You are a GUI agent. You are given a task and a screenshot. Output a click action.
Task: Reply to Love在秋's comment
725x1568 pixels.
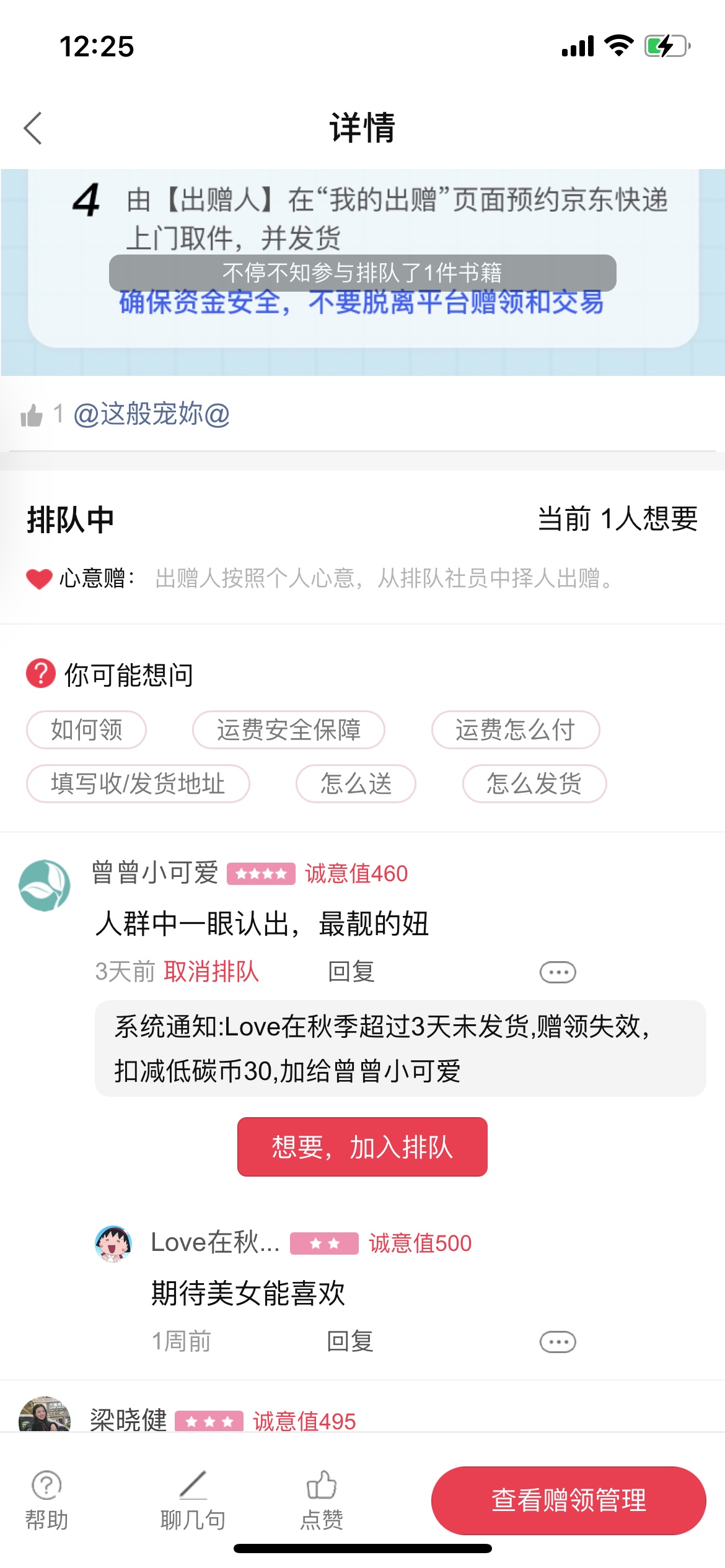[350, 1341]
